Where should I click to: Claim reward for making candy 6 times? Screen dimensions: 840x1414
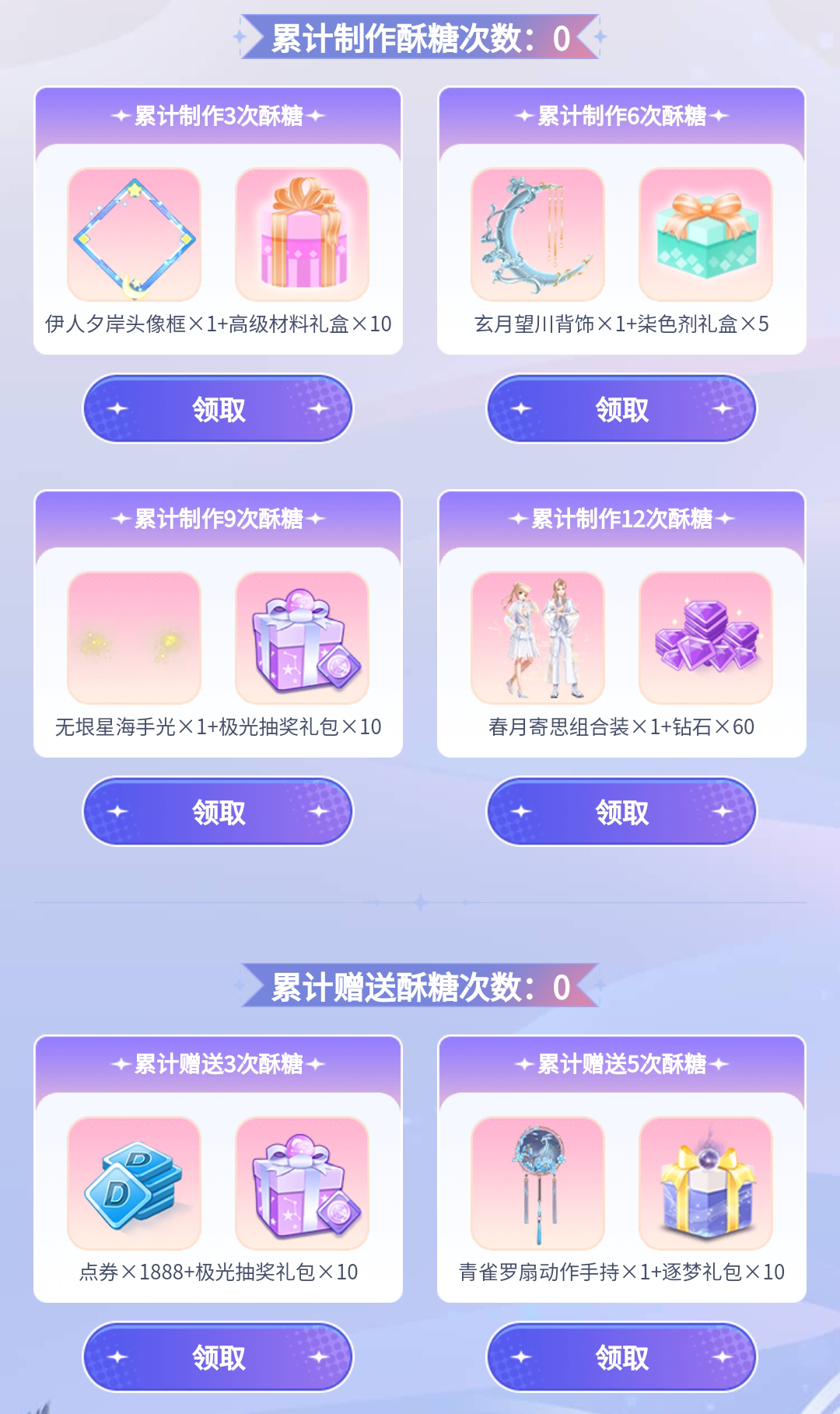point(621,409)
